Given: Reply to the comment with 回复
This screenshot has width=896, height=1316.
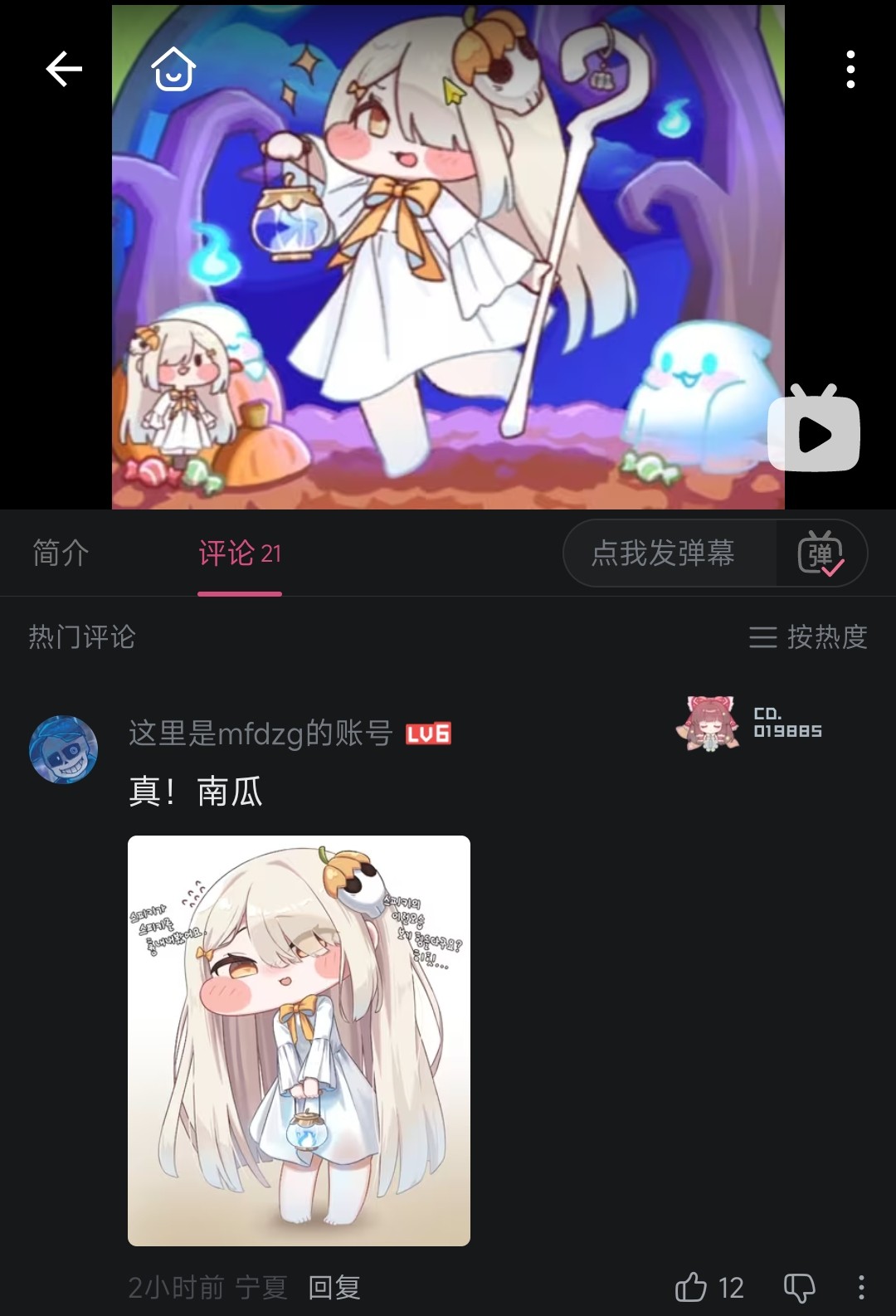Looking at the screenshot, I should click(334, 1287).
